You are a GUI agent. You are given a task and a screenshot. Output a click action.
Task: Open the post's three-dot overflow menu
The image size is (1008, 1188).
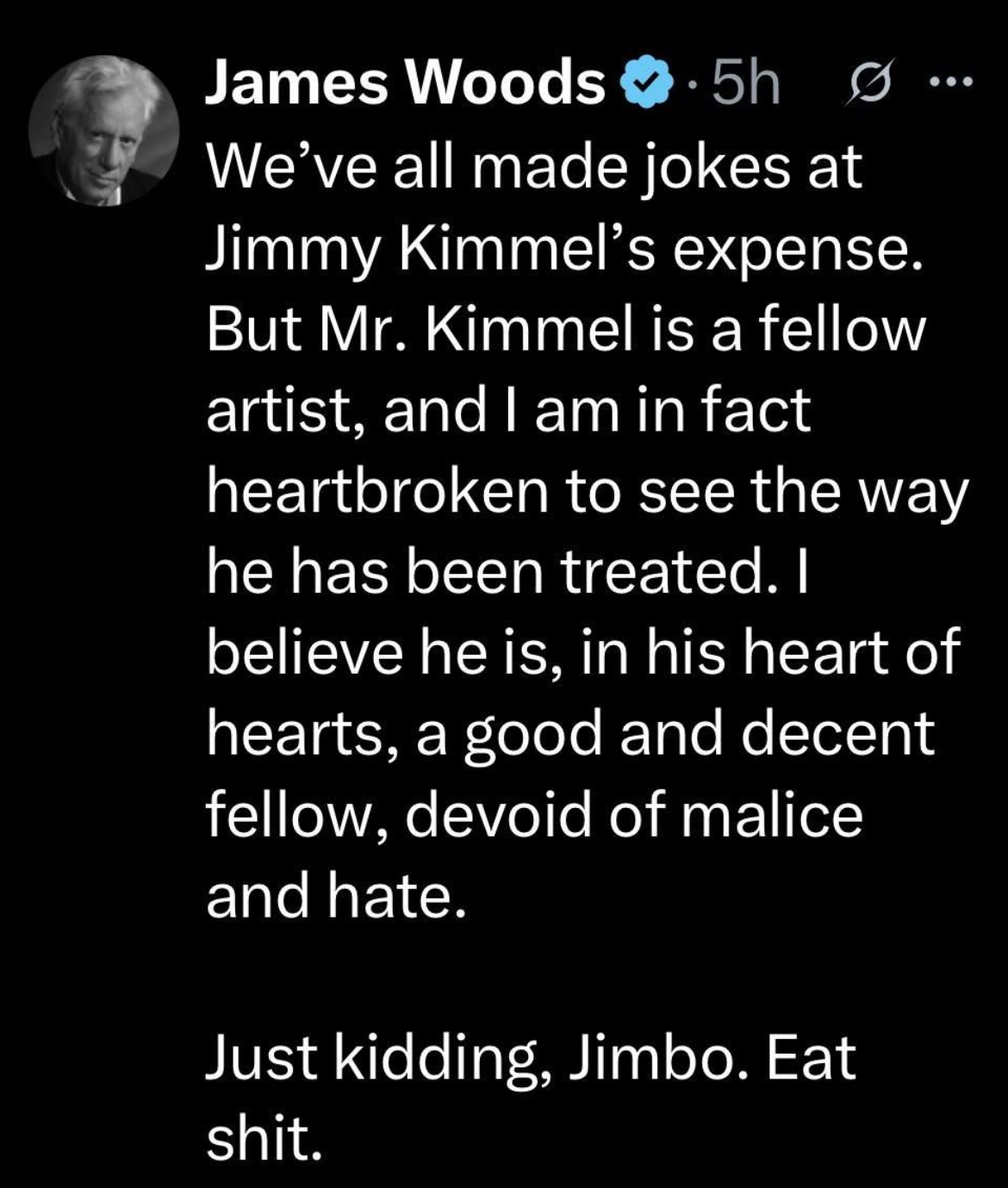(951, 84)
